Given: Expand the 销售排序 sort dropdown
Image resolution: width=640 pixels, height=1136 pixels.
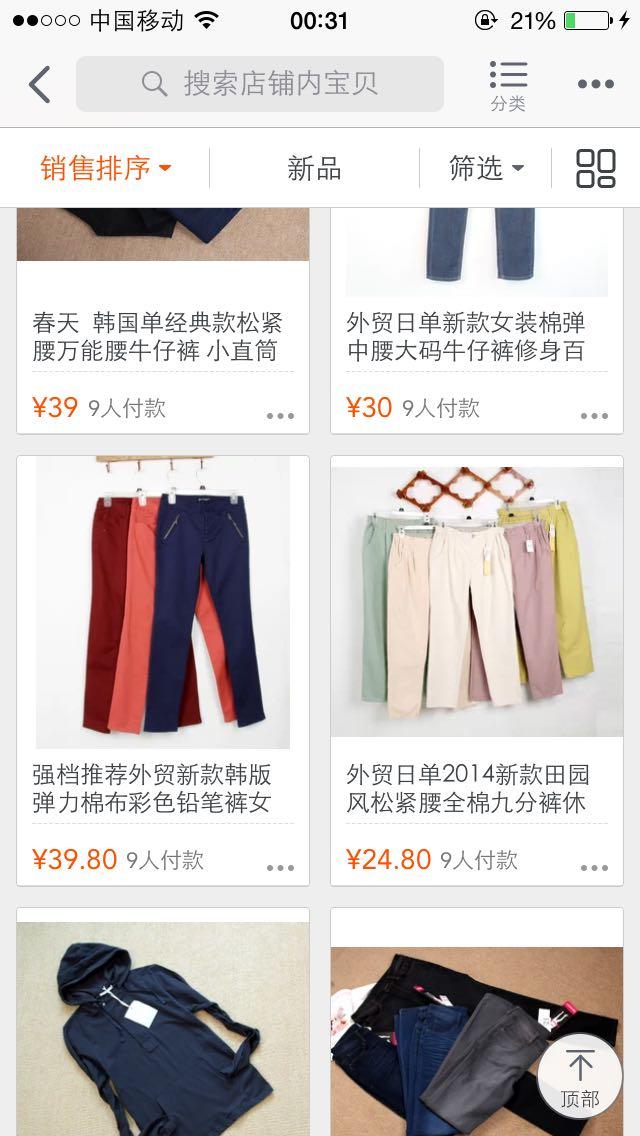Looking at the screenshot, I should pos(106,168).
